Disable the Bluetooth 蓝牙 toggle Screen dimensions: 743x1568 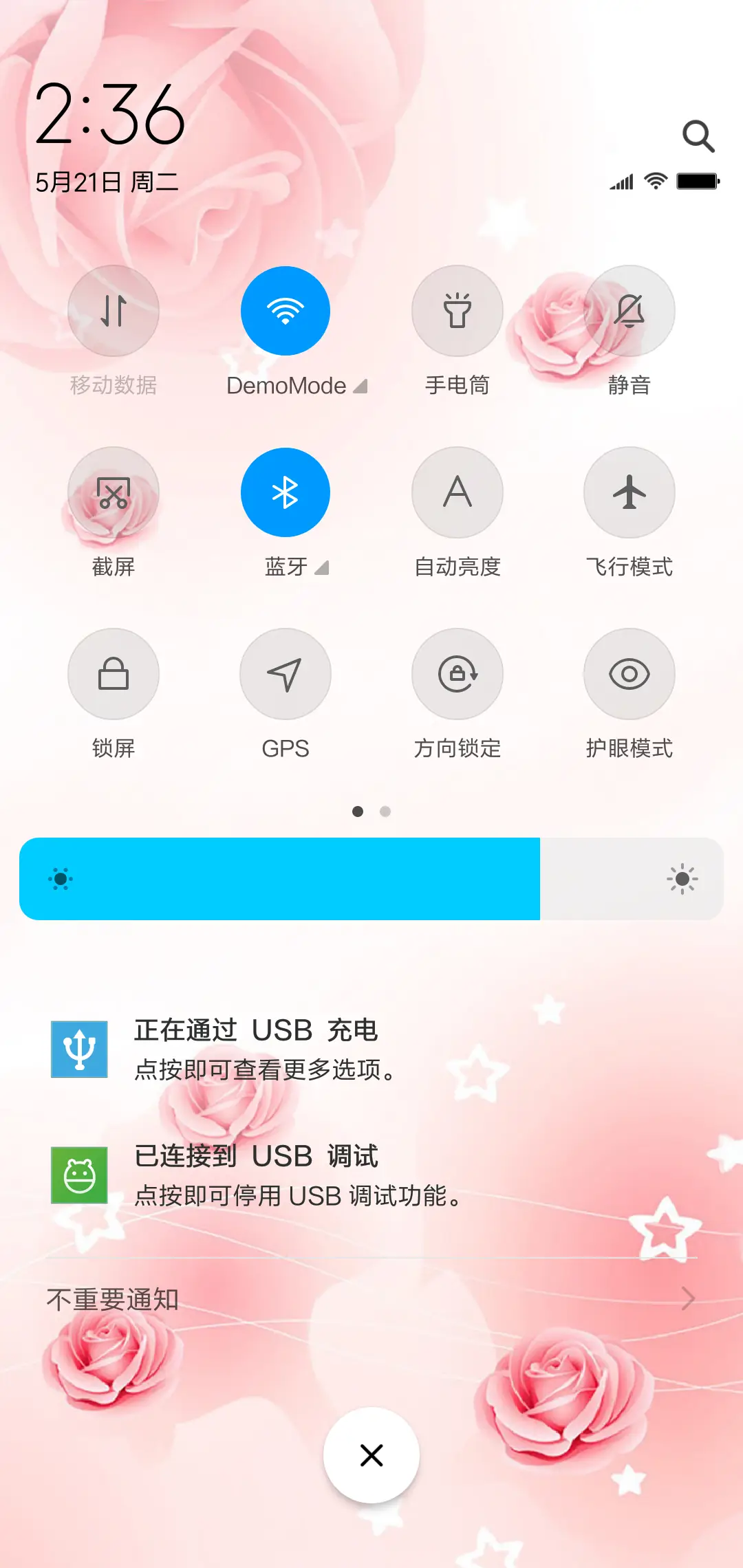(x=286, y=492)
